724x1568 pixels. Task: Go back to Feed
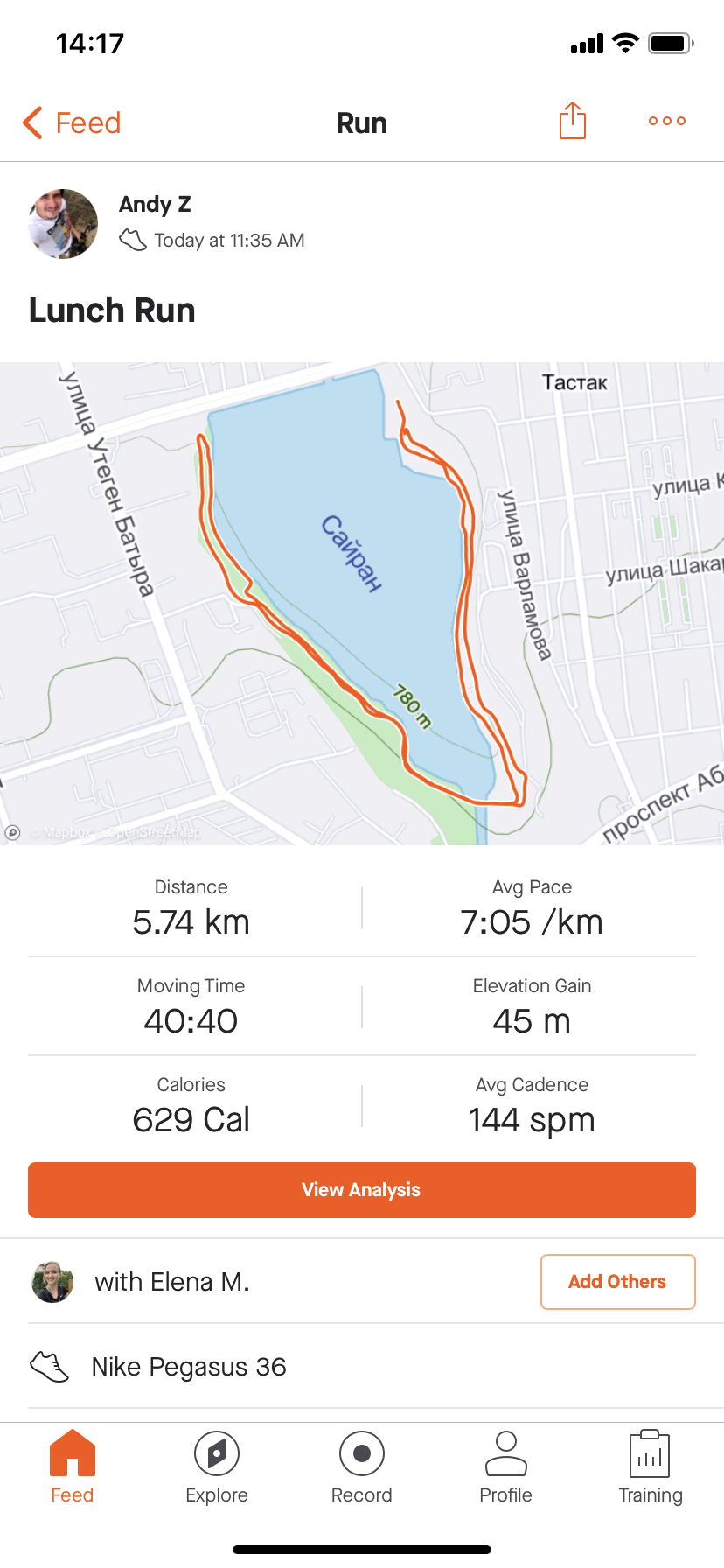pos(72,122)
